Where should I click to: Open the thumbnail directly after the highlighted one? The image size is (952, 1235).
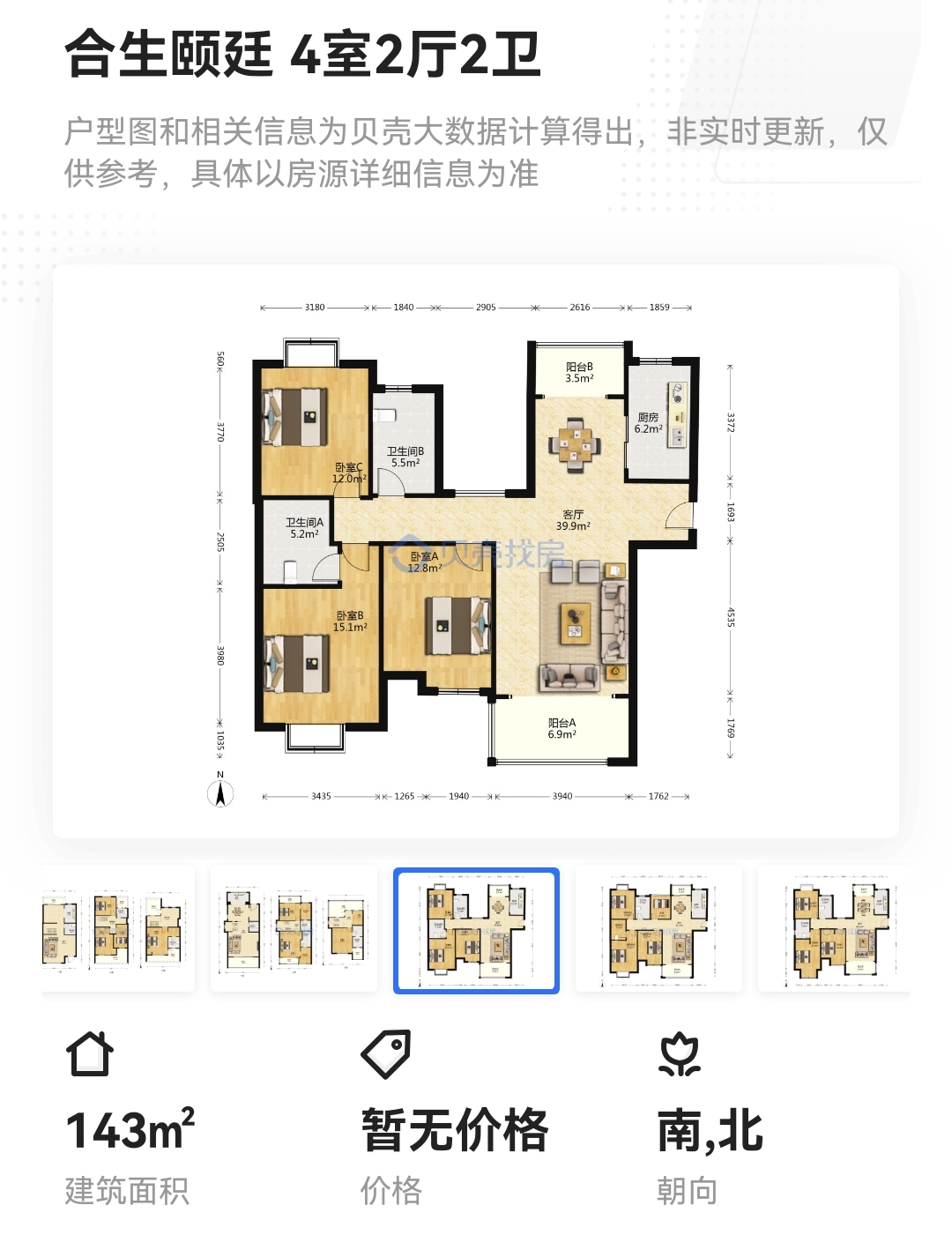pyautogui.click(x=658, y=930)
